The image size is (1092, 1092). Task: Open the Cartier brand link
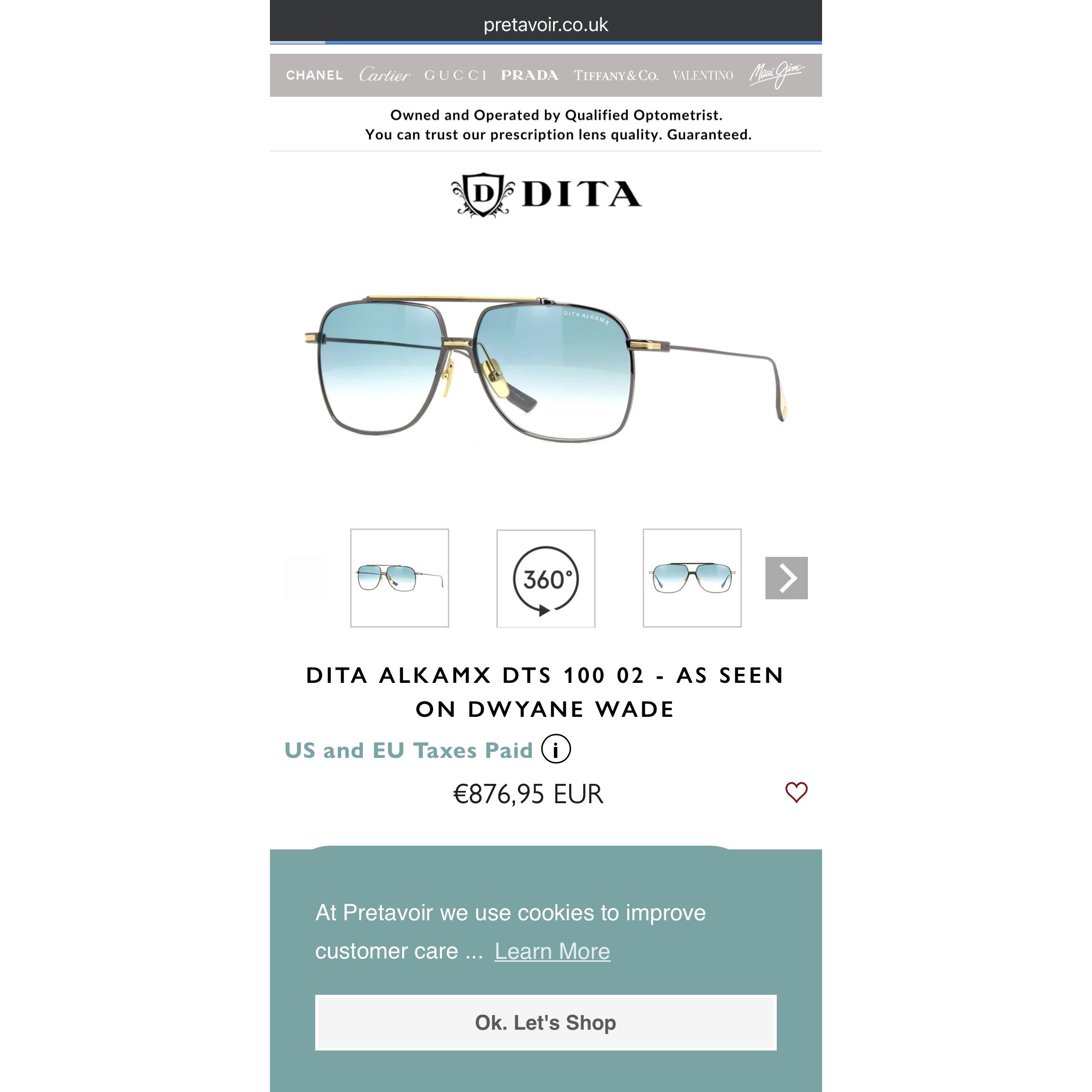384,75
